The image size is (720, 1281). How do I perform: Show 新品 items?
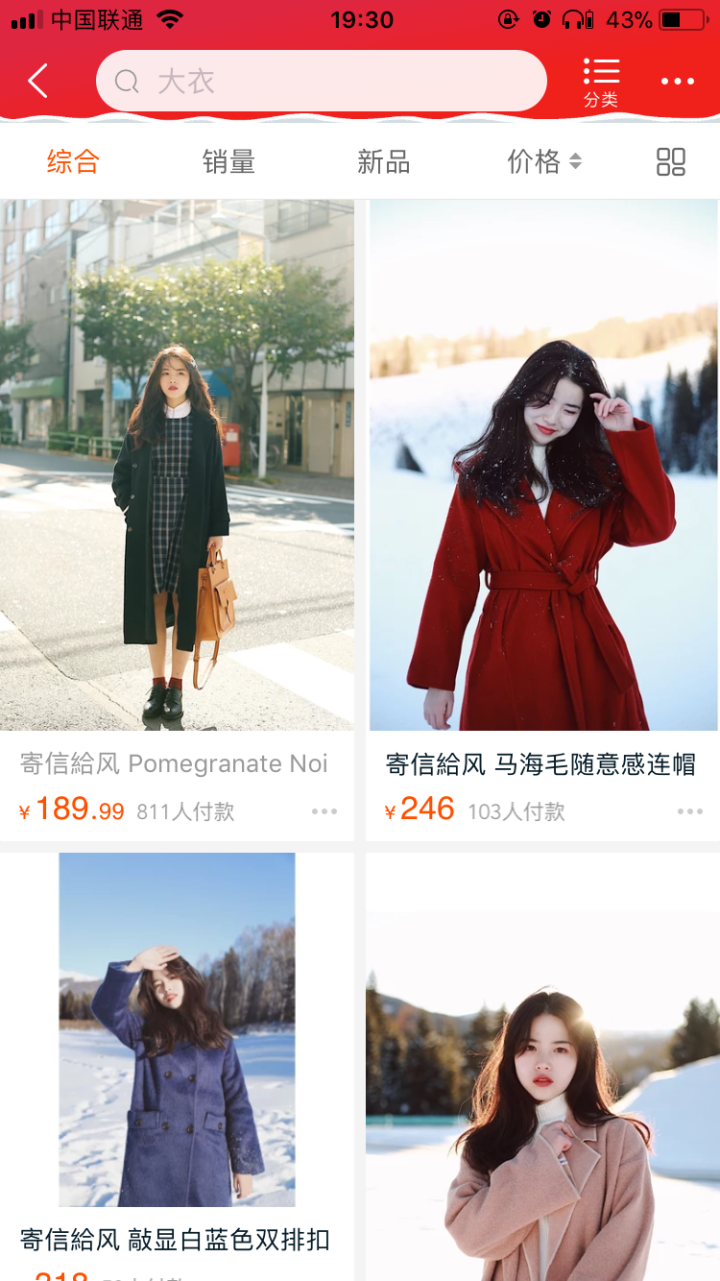[384, 162]
